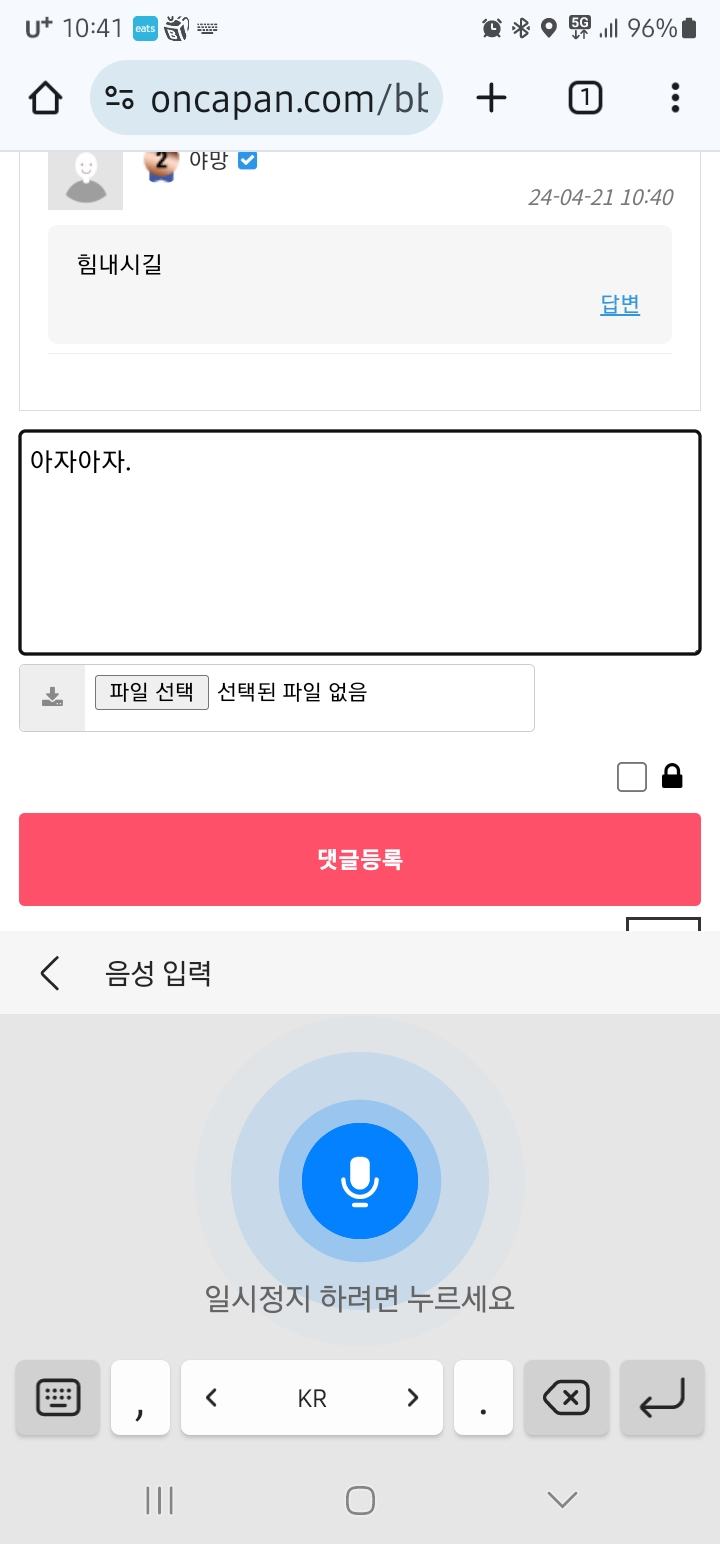The width and height of the screenshot is (720, 1544).
Task: Tap the comma key
Action: pyautogui.click(x=140, y=1397)
